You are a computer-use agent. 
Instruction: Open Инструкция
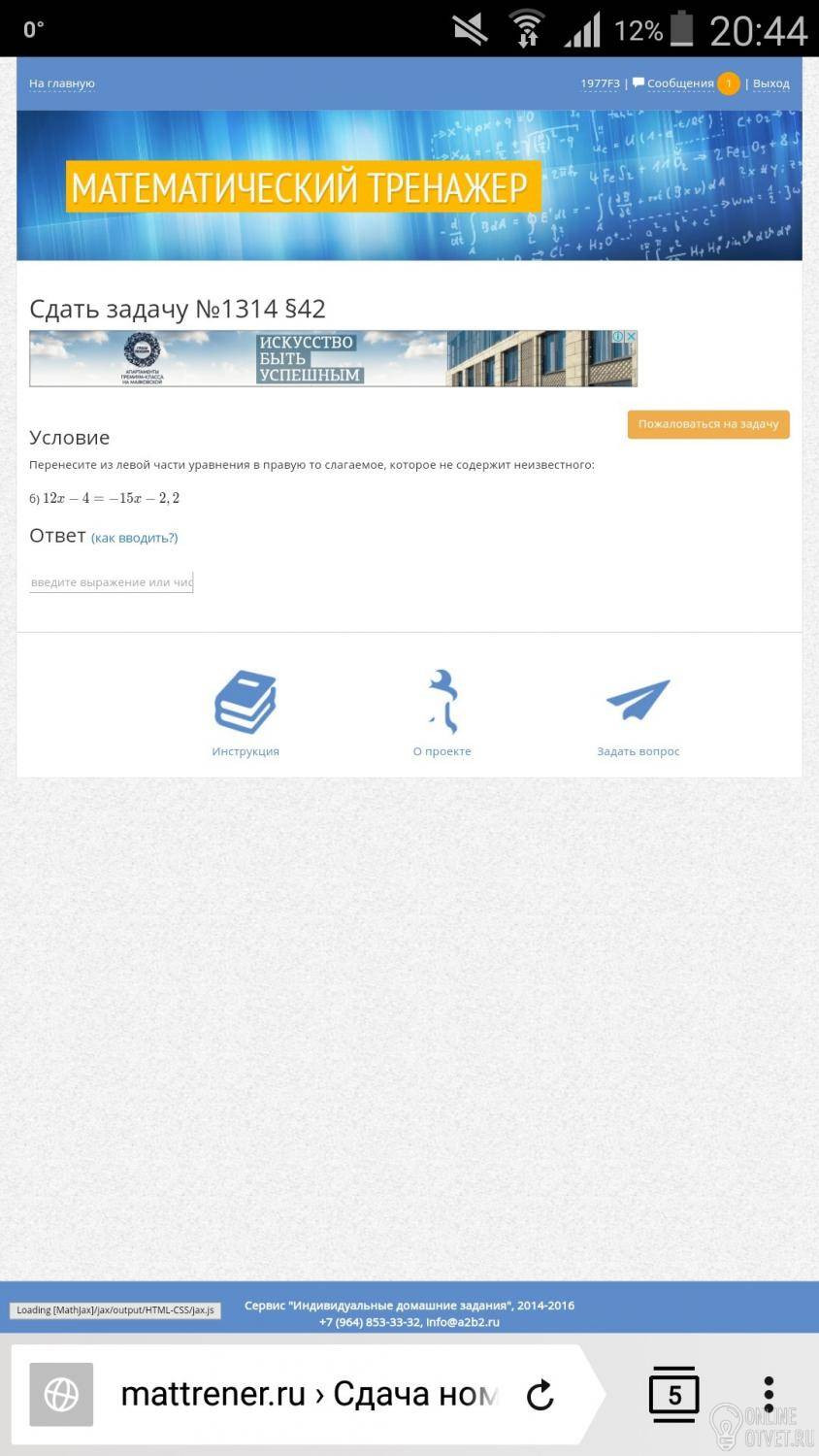click(246, 713)
